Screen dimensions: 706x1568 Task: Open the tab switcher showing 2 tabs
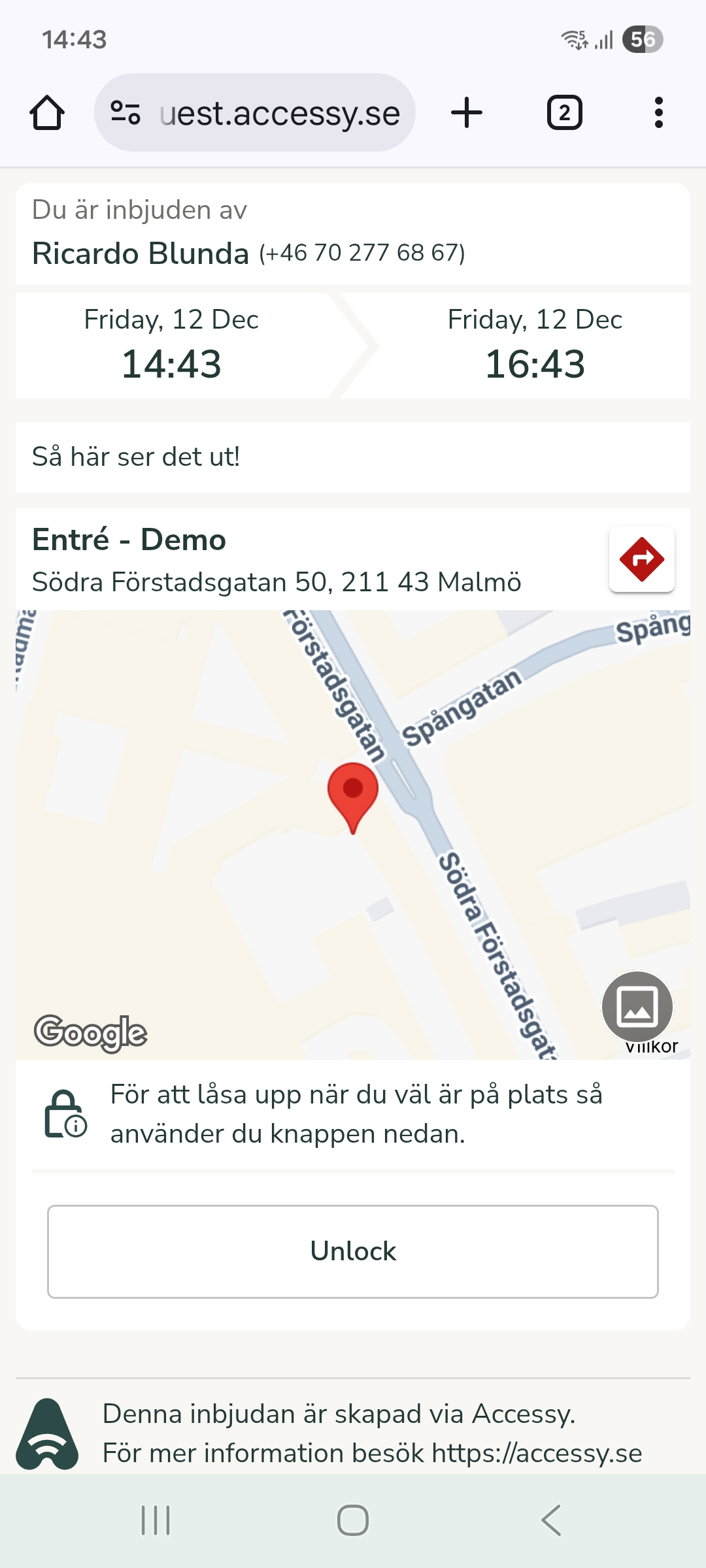[x=564, y=113]
